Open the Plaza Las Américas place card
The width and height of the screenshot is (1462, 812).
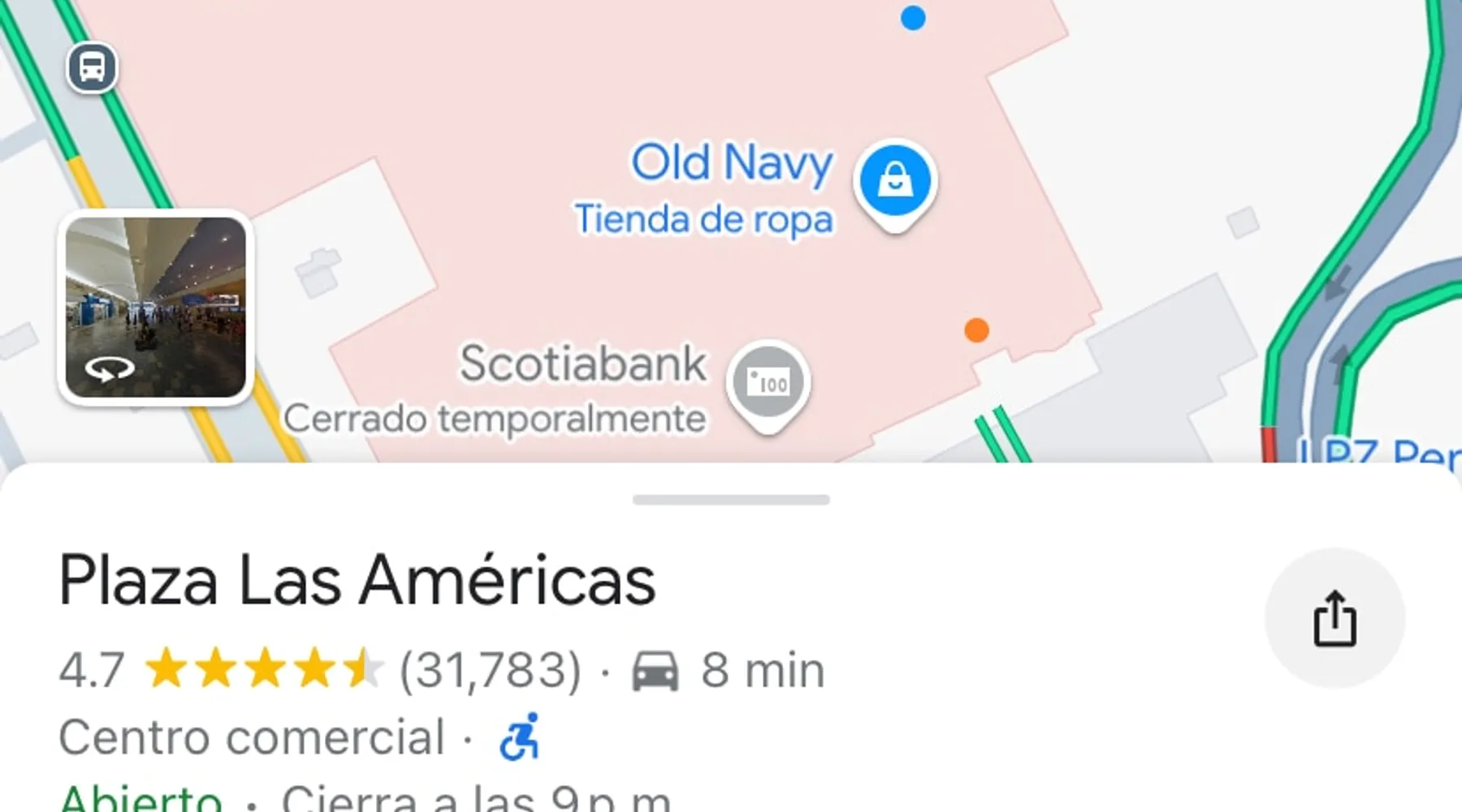[x=357, y=581]
